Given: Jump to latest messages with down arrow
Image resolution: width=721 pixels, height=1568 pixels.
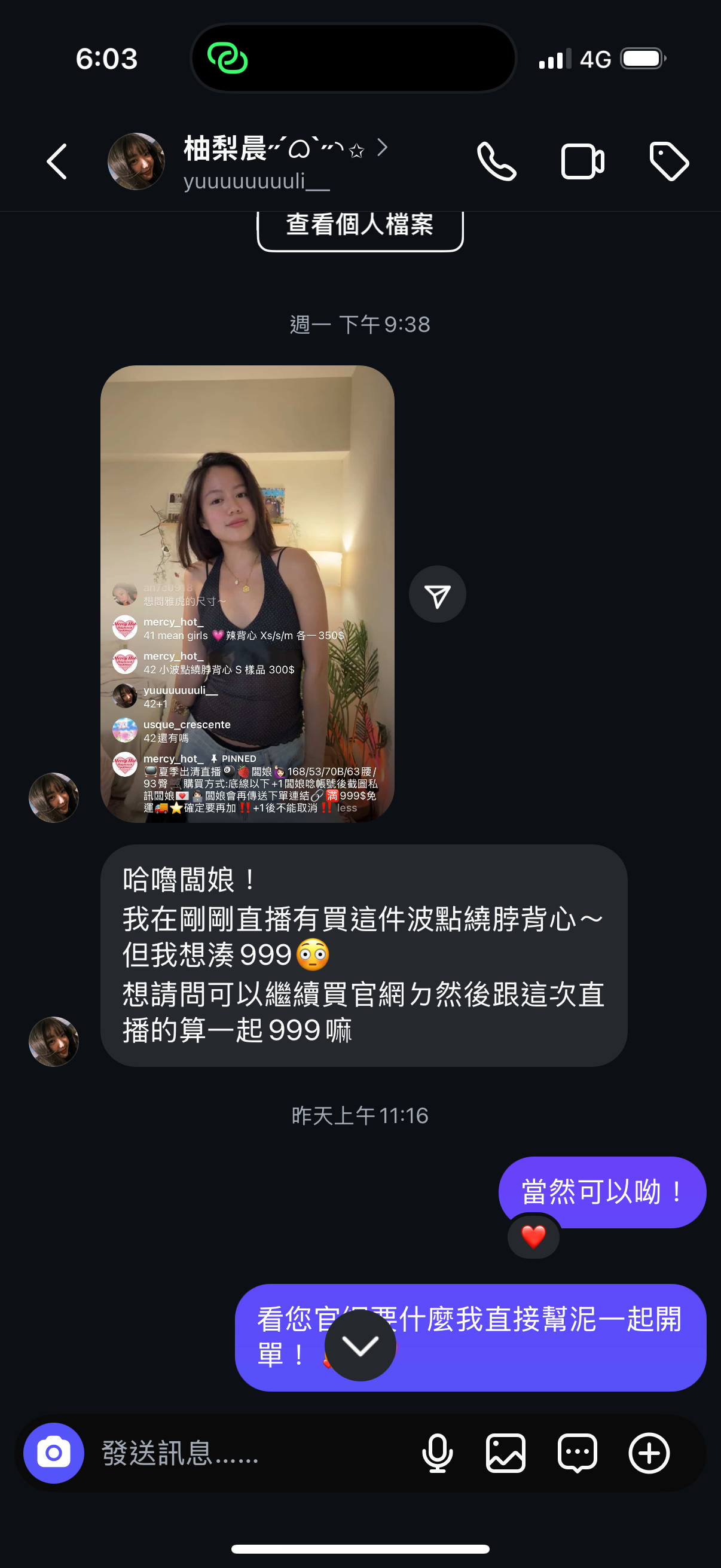Looking at the screenshot, I should pos(360,1346).
